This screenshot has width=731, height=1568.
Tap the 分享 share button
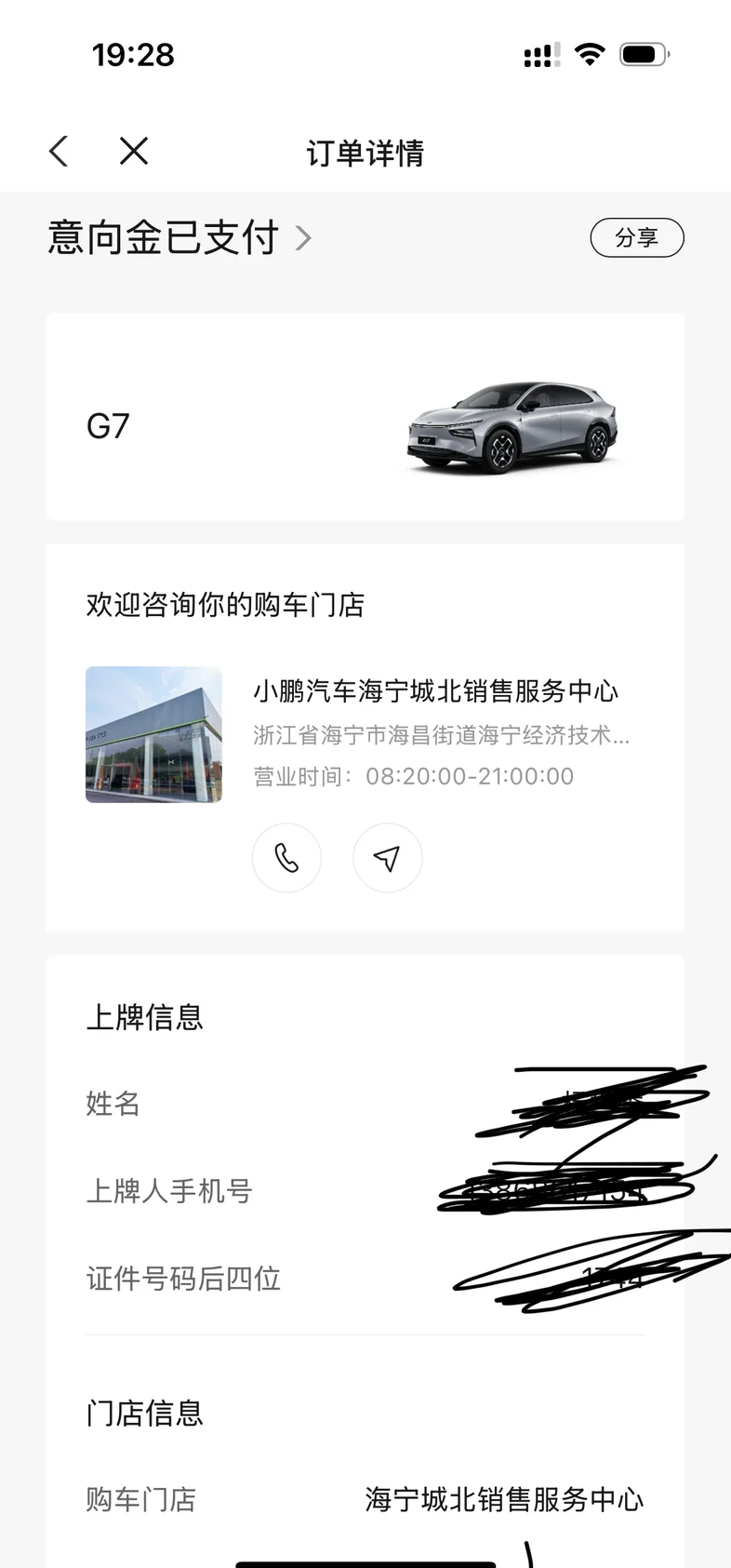point(636,237)
